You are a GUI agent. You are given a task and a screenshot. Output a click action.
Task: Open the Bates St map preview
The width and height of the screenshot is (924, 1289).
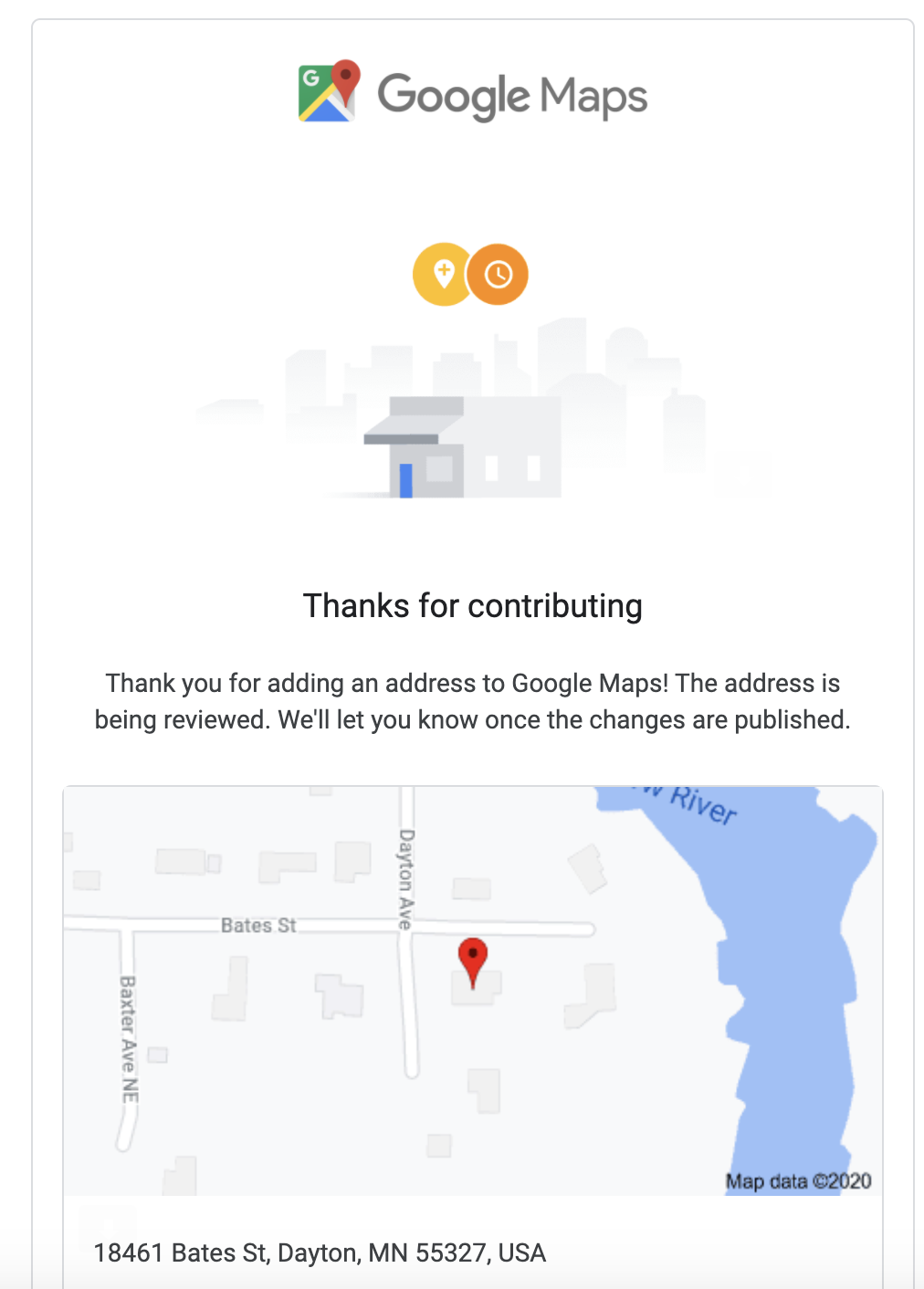pyautogui.click(x=472, y=990)
